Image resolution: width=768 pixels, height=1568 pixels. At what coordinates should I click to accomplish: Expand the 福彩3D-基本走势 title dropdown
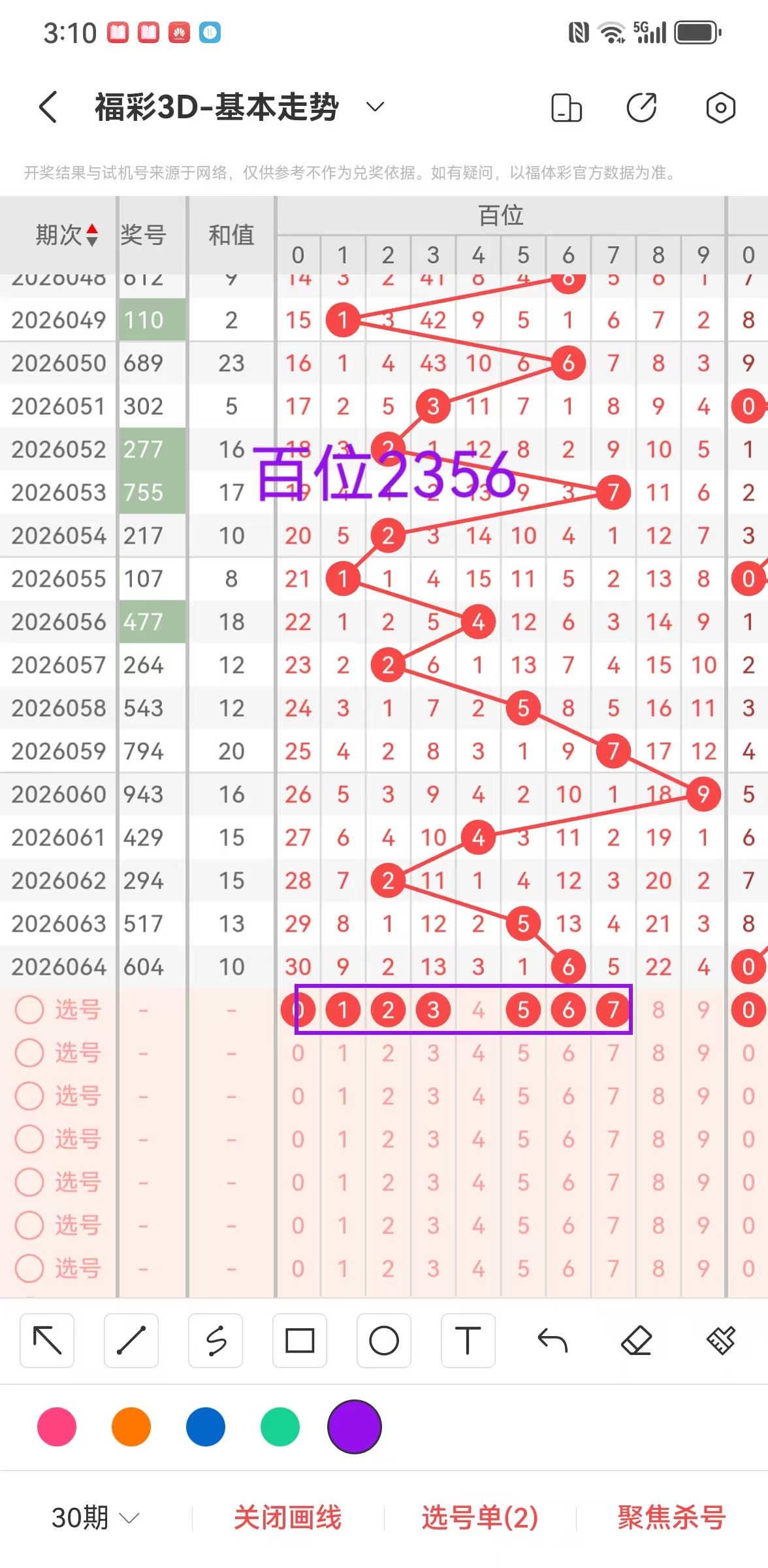(x=375, y=107)
